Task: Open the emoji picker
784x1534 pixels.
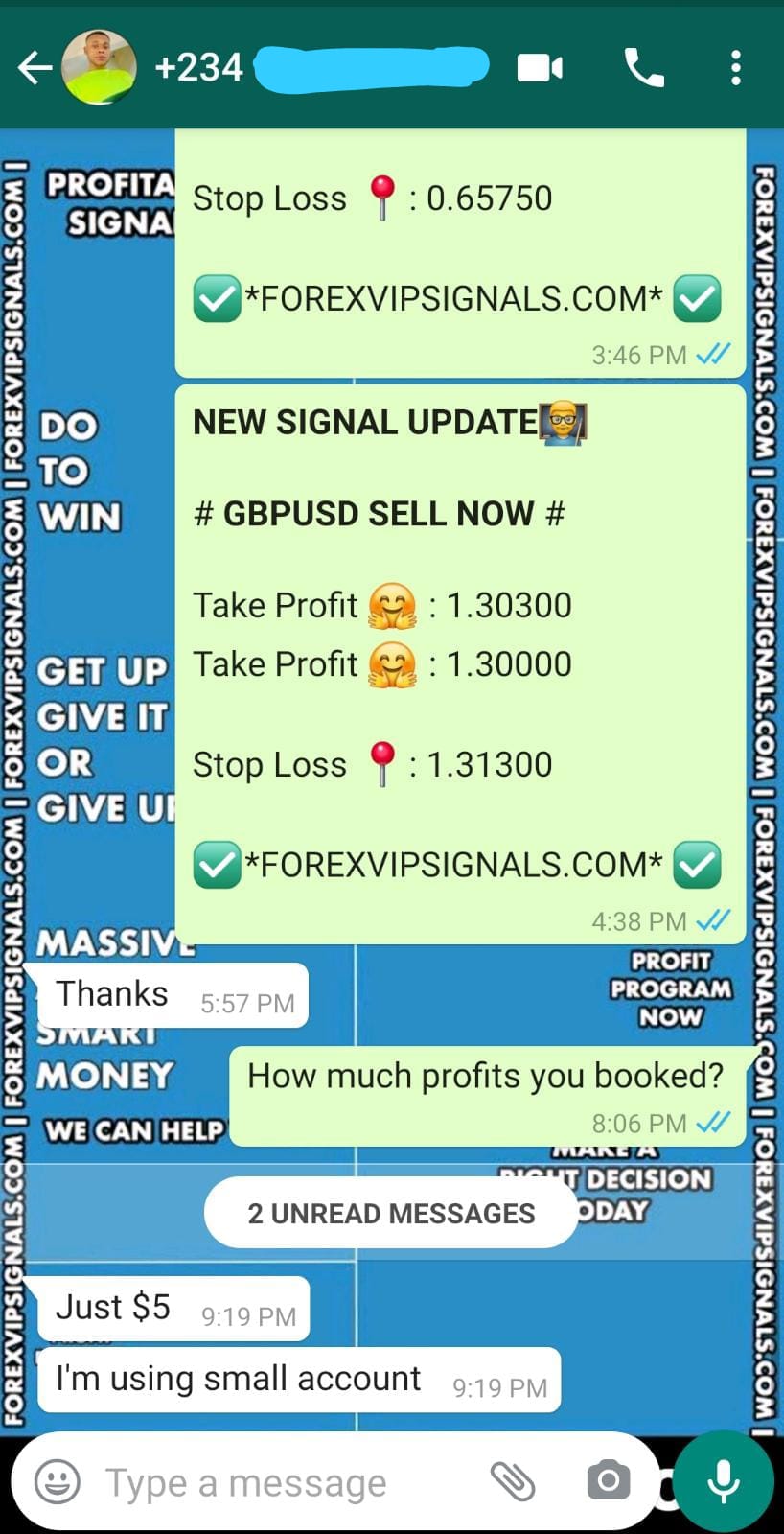Action: pos(58,1482)
